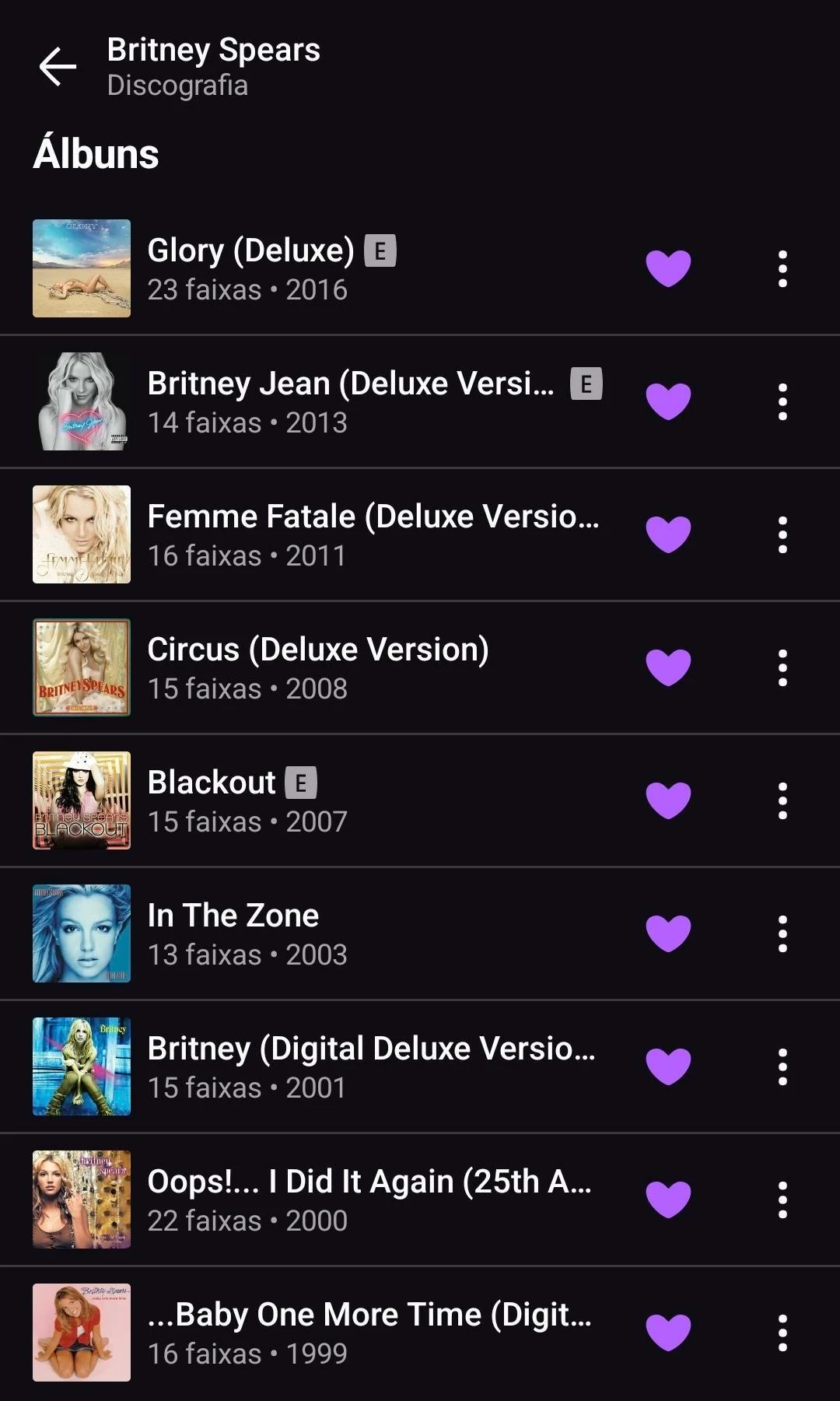Tap the heart on Glory (Deluxe)

click(668, 268)
